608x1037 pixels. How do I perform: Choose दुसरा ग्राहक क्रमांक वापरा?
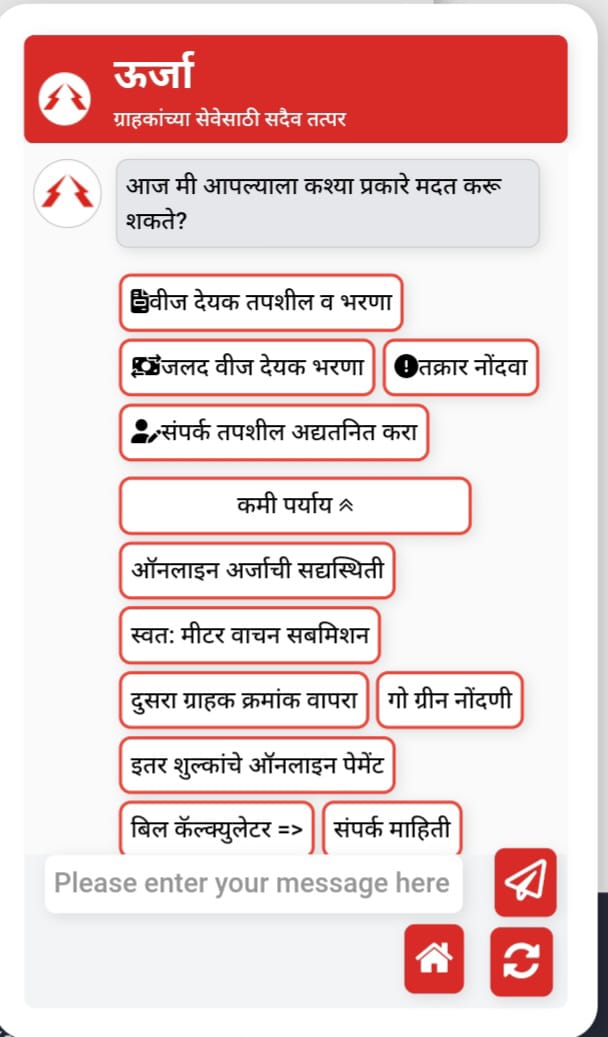[243, 700]
